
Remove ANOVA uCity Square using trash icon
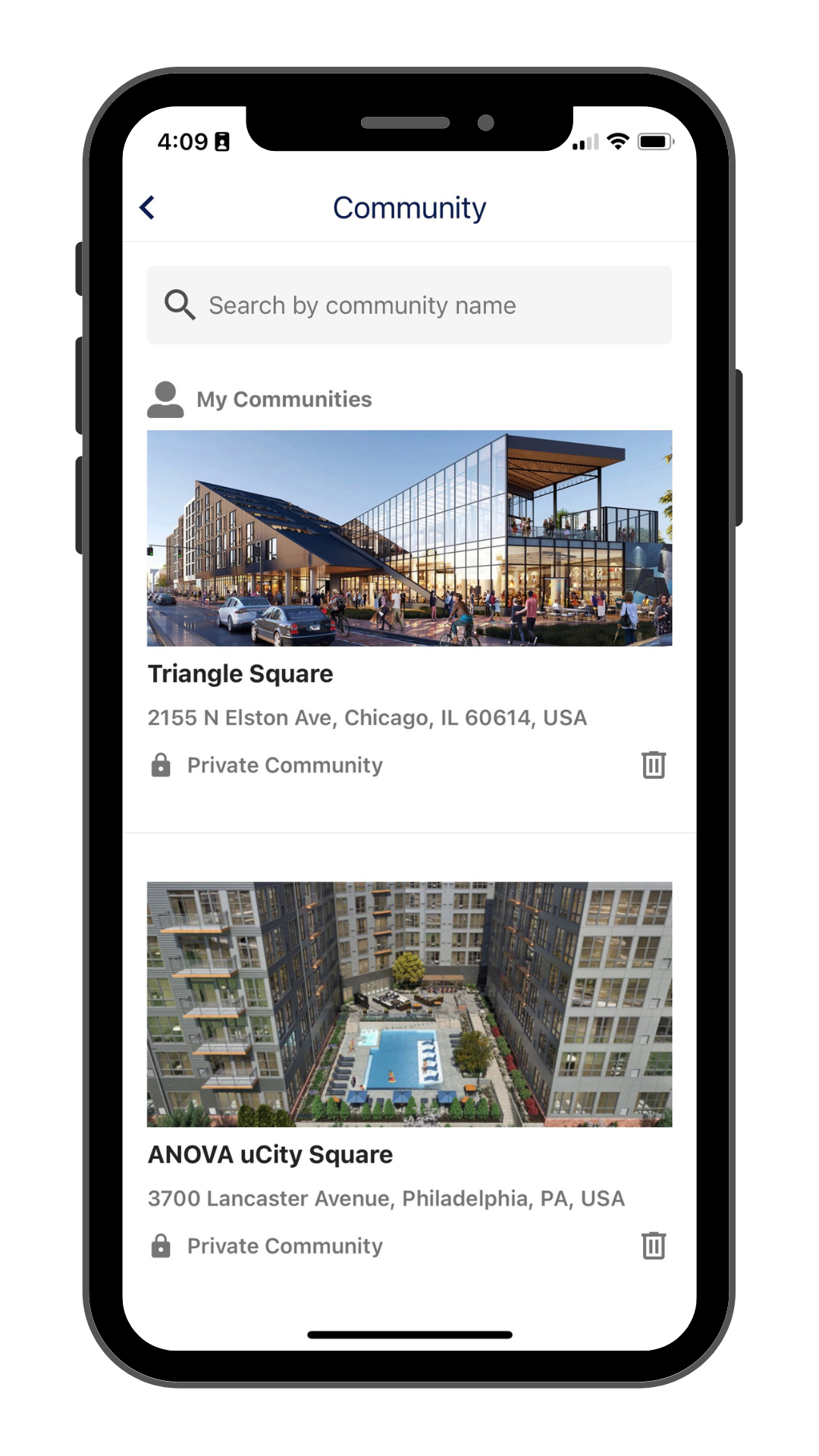[654, 1245]
